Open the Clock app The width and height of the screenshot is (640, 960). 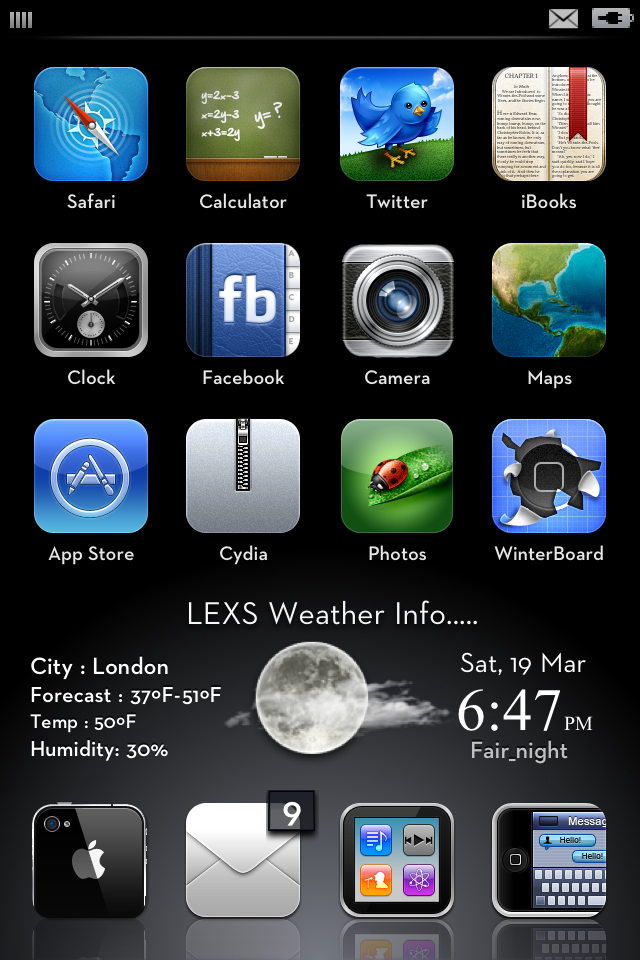click(91, 300)
